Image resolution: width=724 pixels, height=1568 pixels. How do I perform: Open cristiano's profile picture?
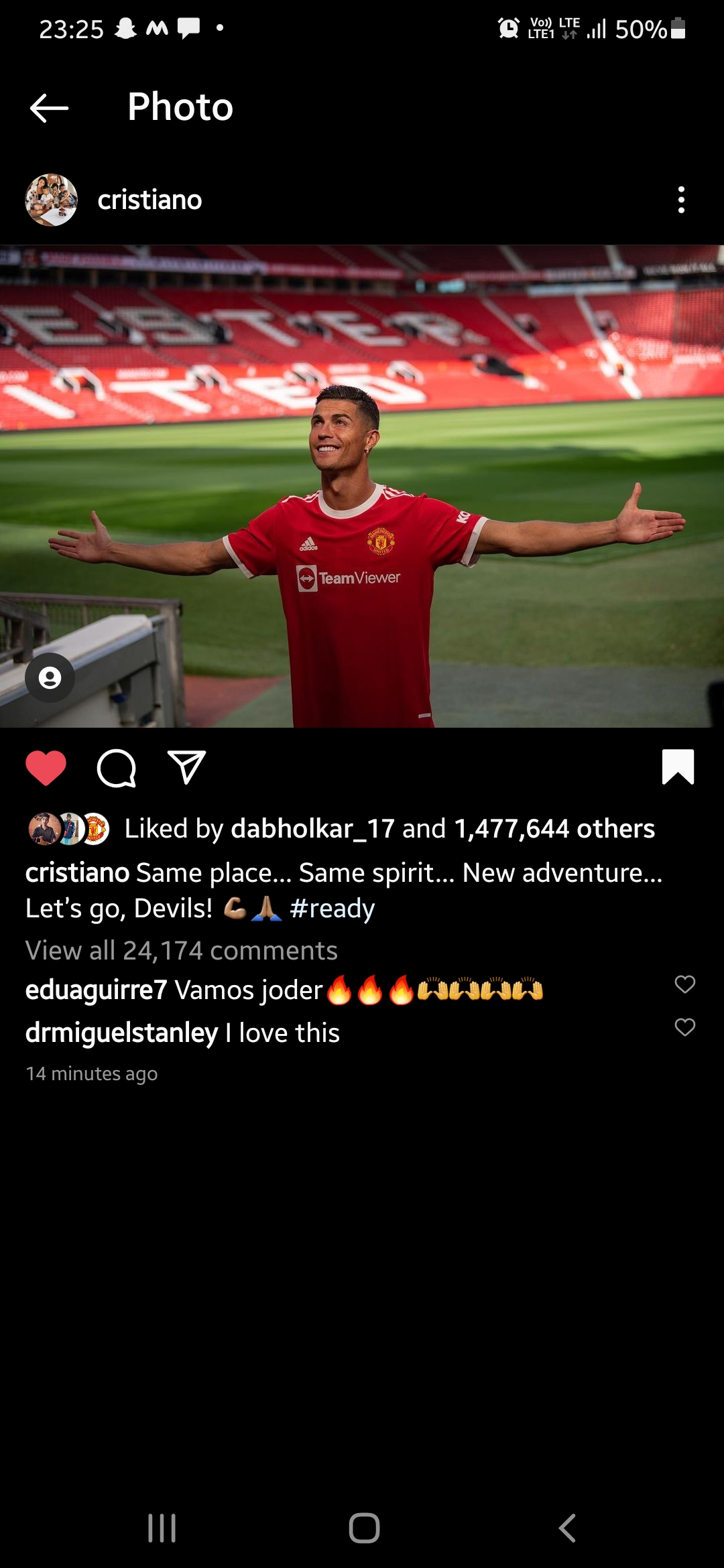(51, 200)
